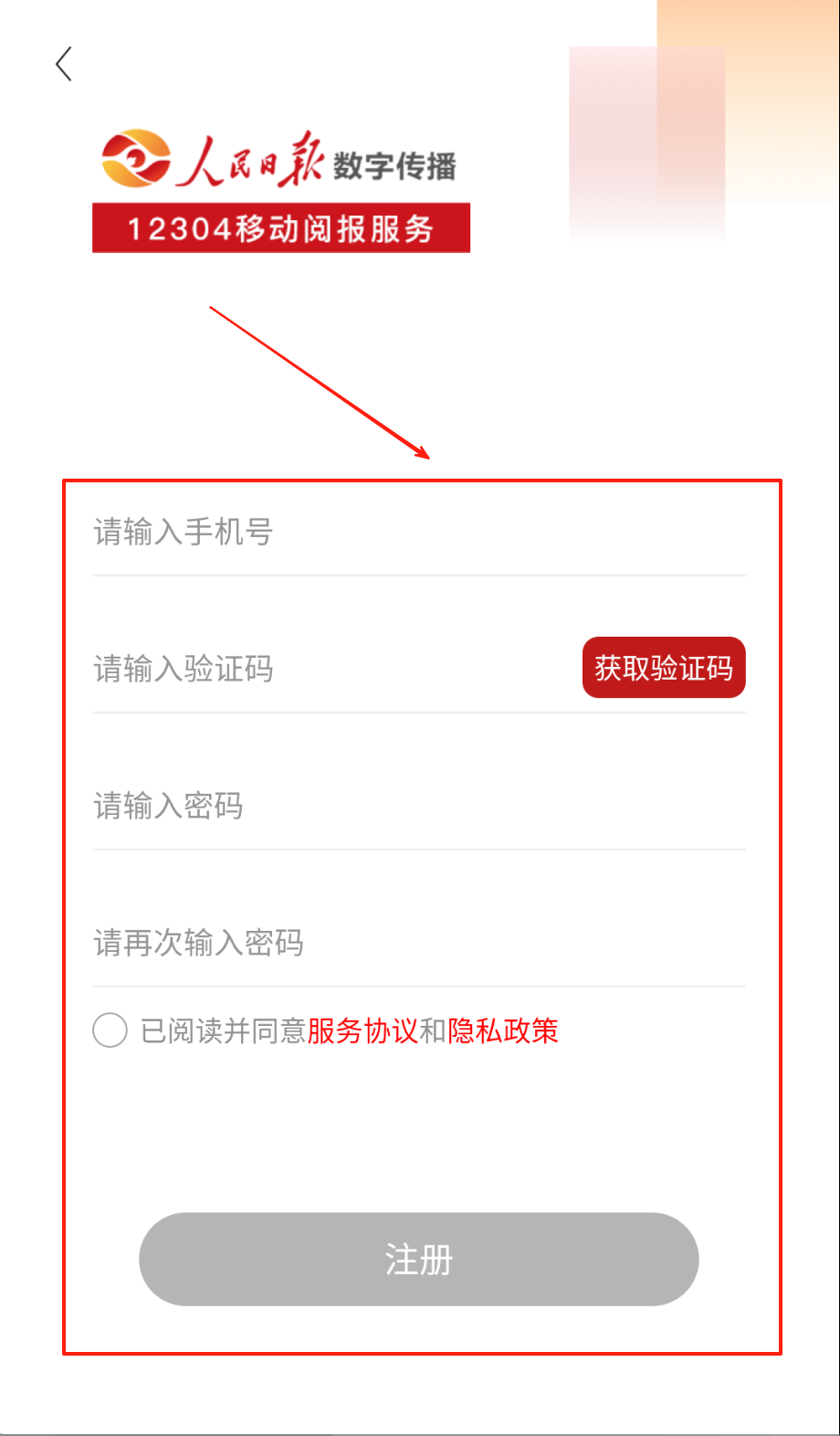Go back using the top-left arrow
This screenshot has height=1436, width=840.
(x=64, y=65)
